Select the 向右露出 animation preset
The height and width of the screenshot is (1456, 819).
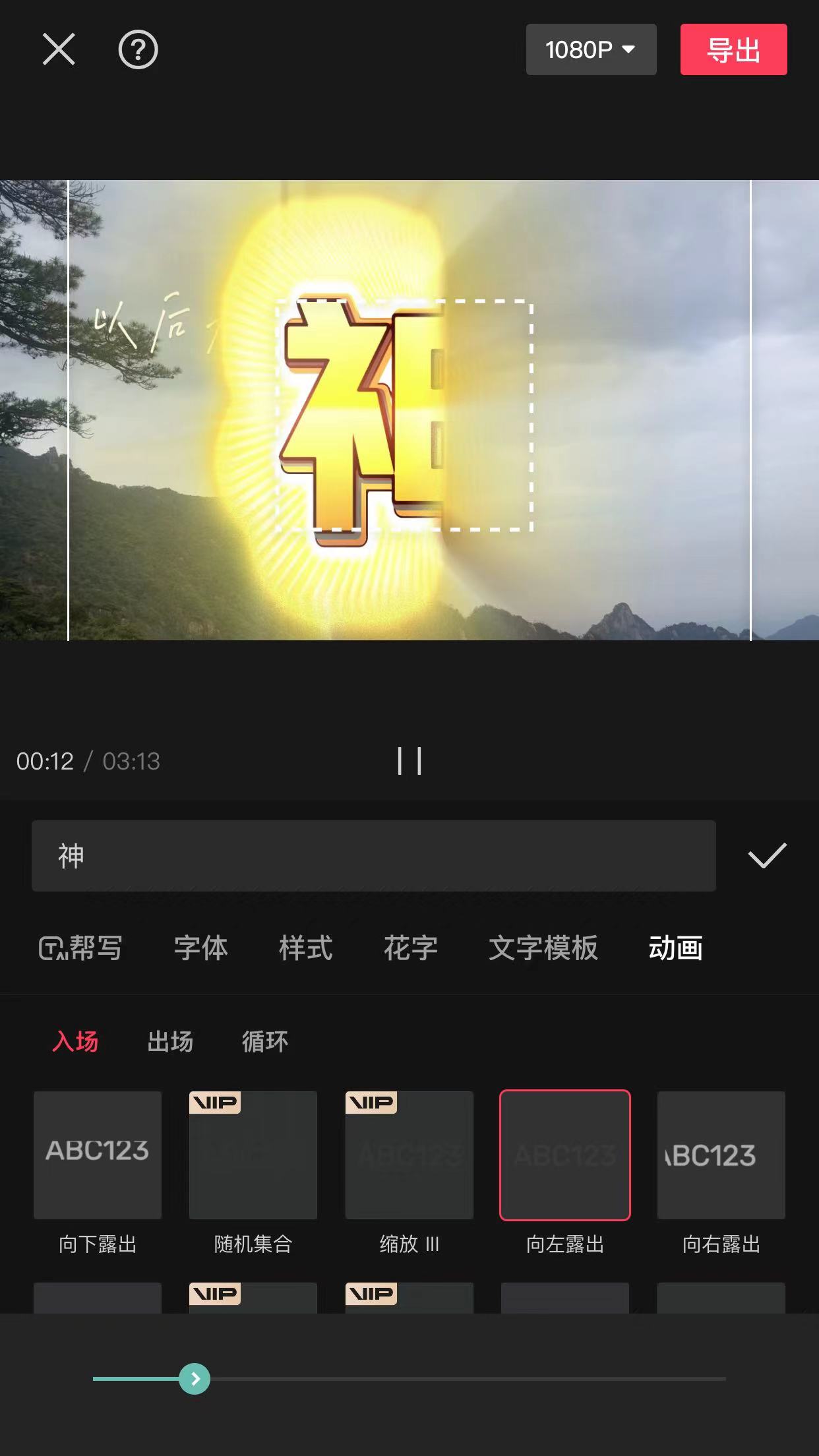[x=721, y=1154]
